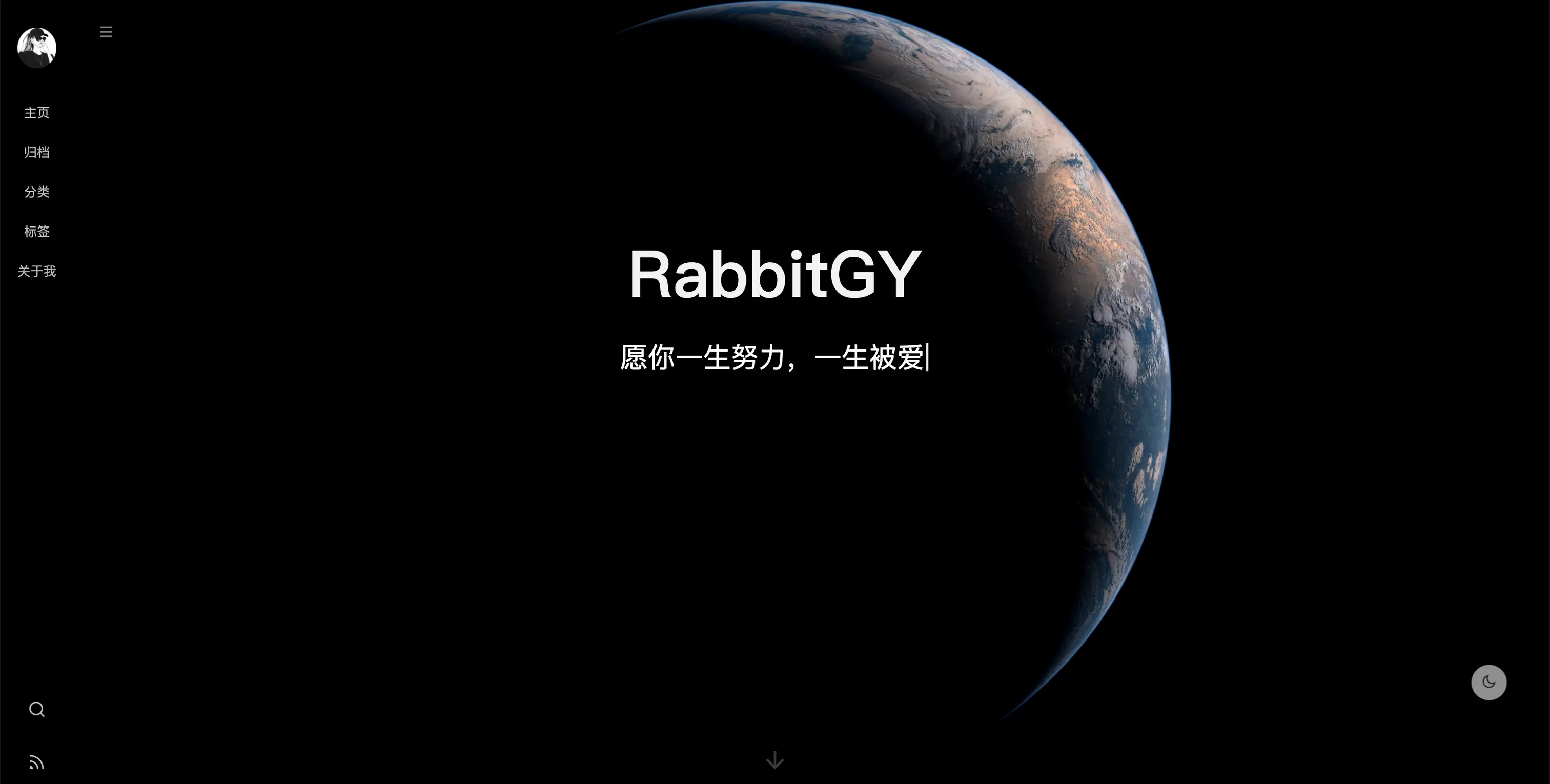Open the 分类 categories page

[37, 192]
